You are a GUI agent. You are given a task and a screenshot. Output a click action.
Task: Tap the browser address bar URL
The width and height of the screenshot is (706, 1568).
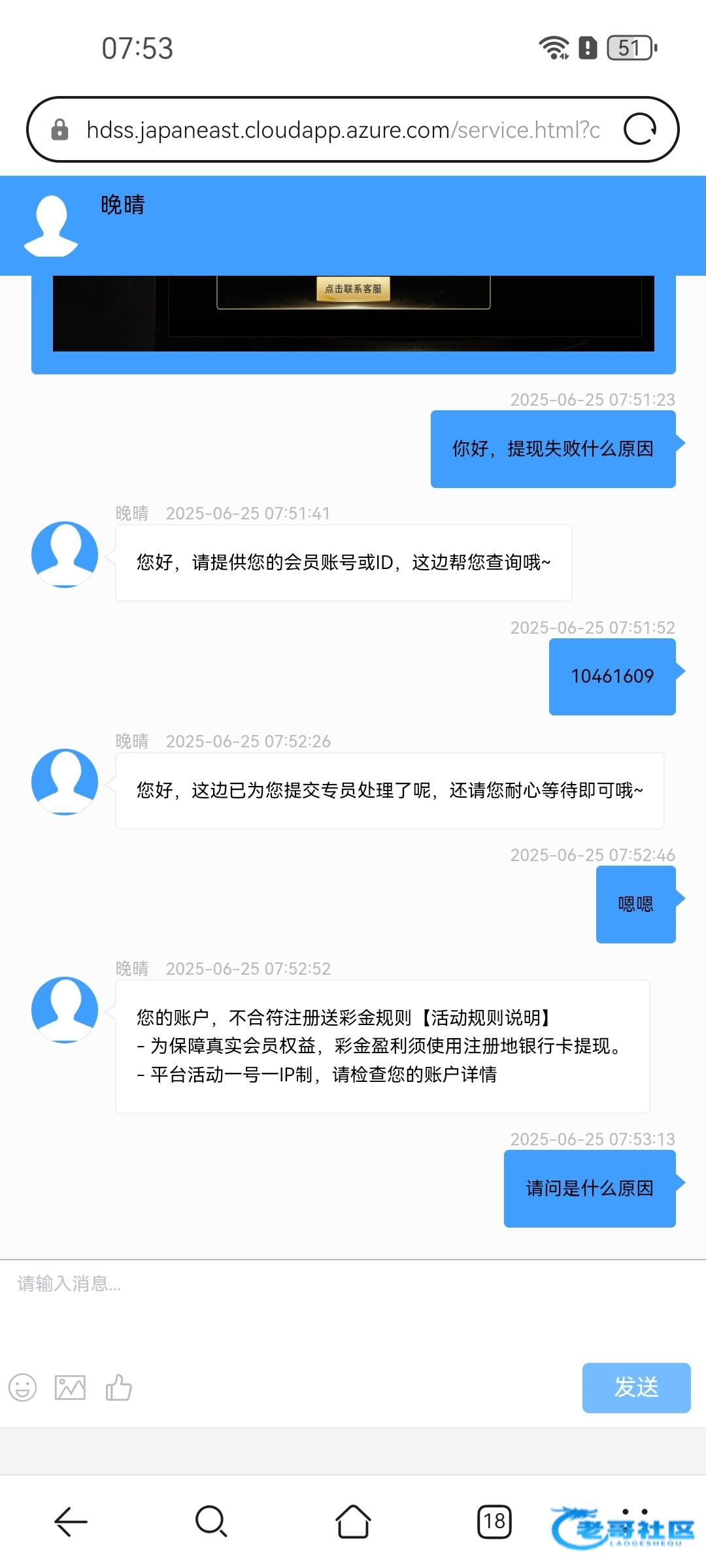pos(343,130)
